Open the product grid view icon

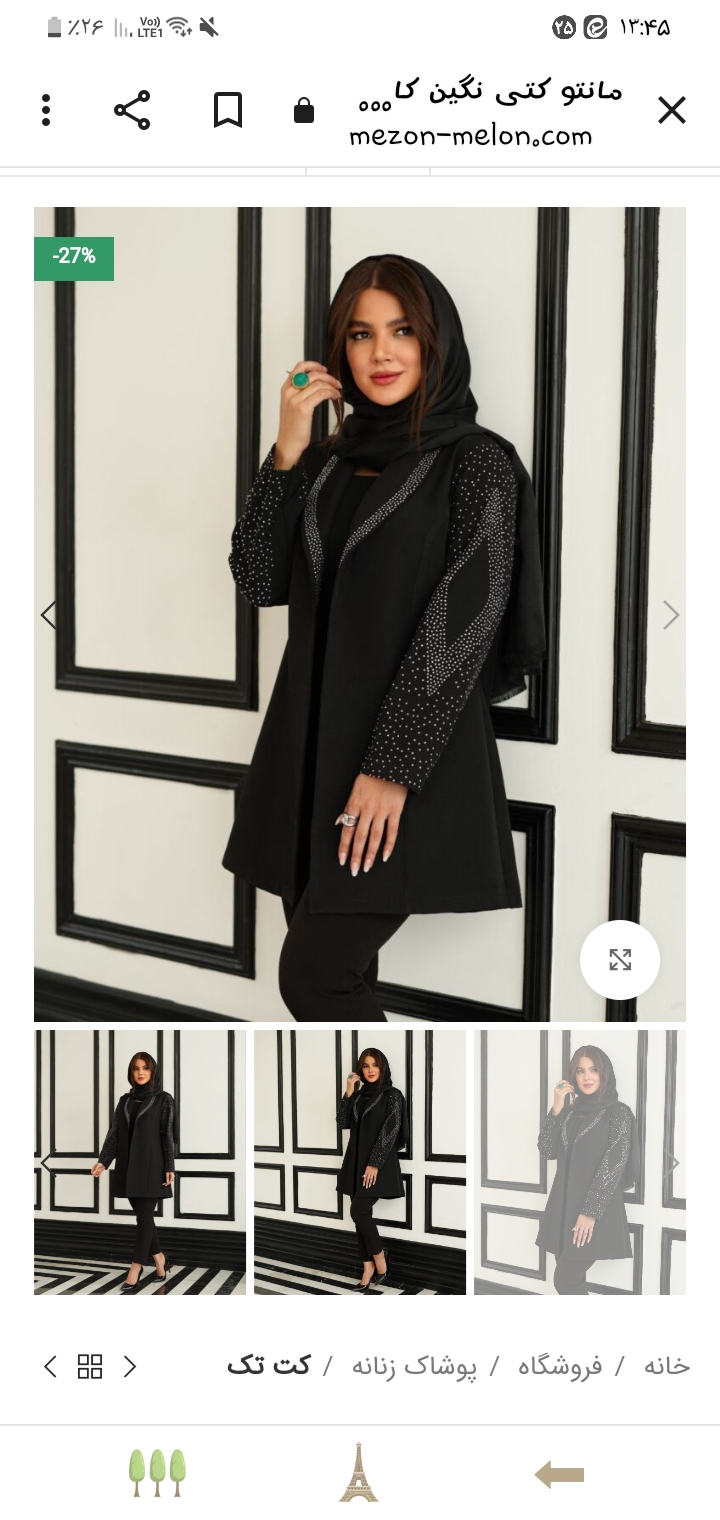90,1366
